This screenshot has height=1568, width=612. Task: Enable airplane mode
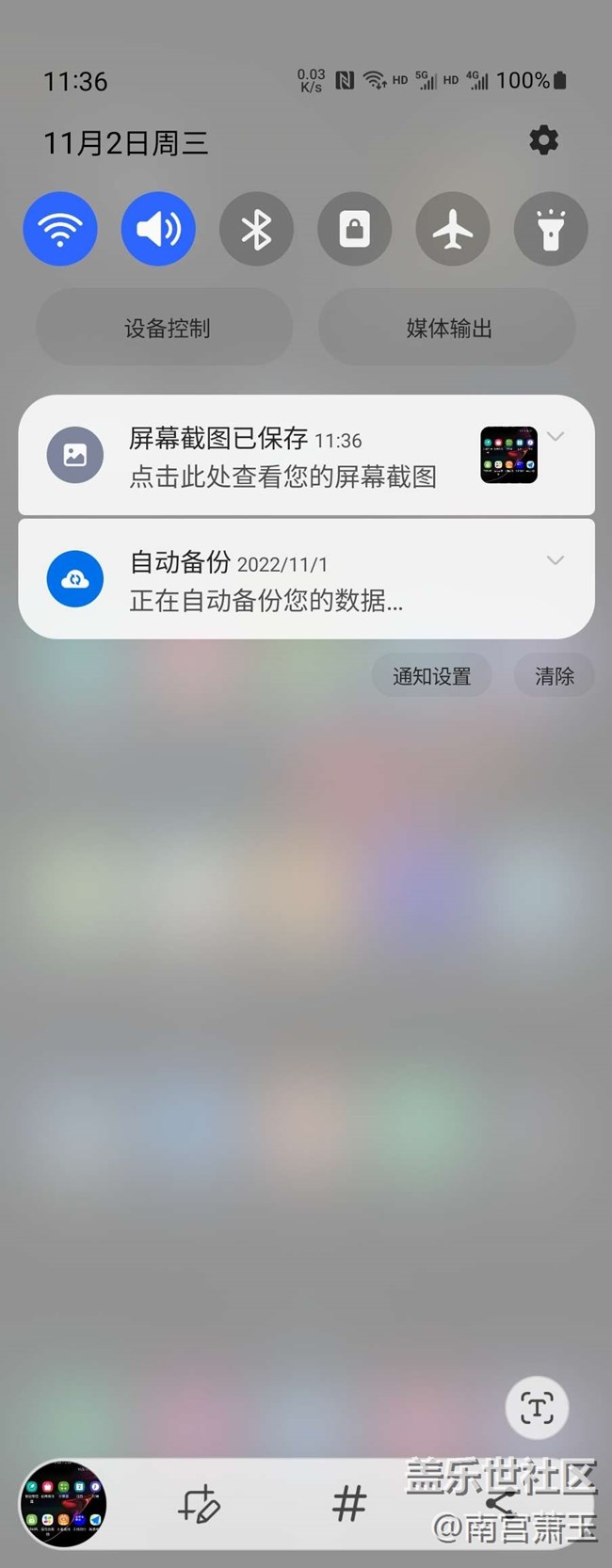pyautogui.click(x=453, y=229)
